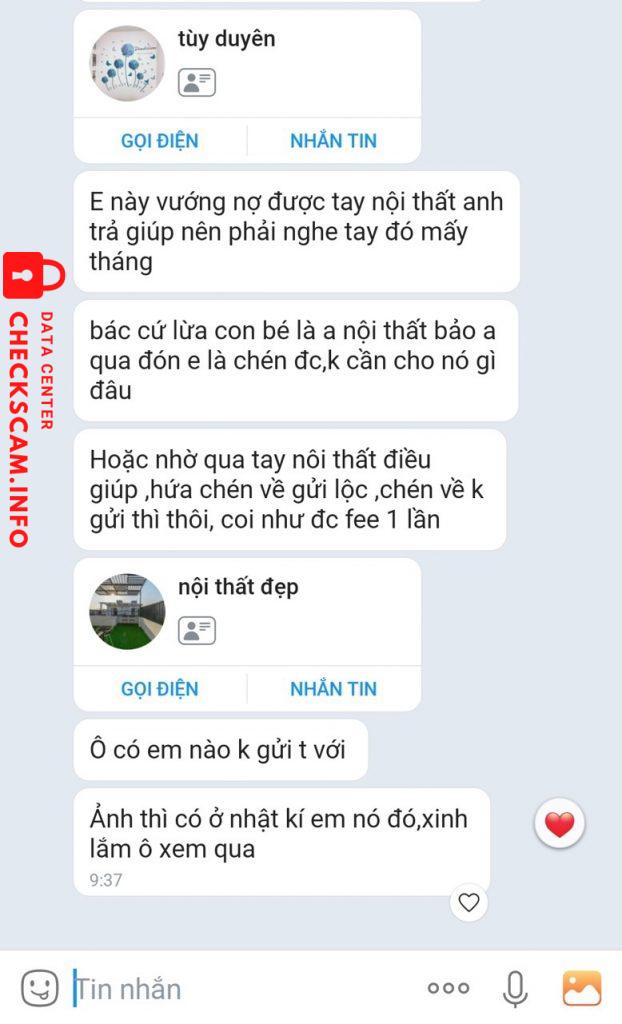Viewport: 622px width, 1024px height.
Task: Open the tùy duyên contact card
Action: click(247, 64)
